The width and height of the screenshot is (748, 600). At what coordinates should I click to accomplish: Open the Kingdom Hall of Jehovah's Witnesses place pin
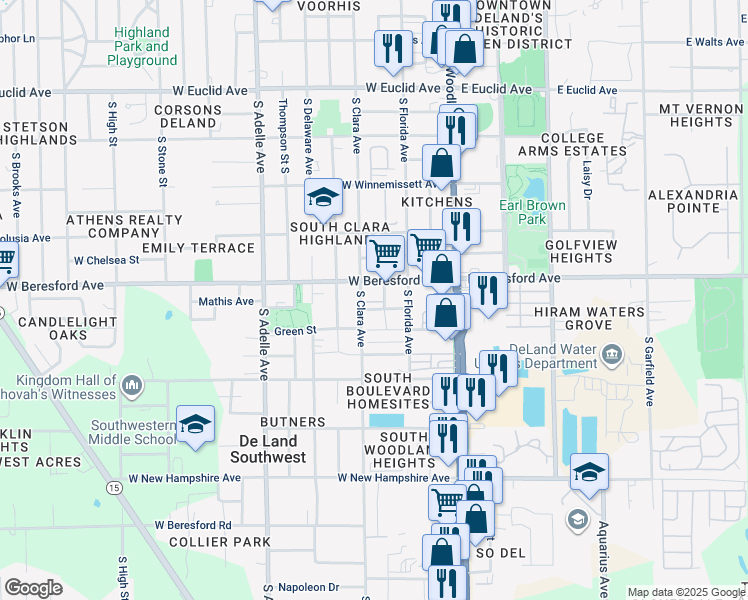click(x=131, y=385)
